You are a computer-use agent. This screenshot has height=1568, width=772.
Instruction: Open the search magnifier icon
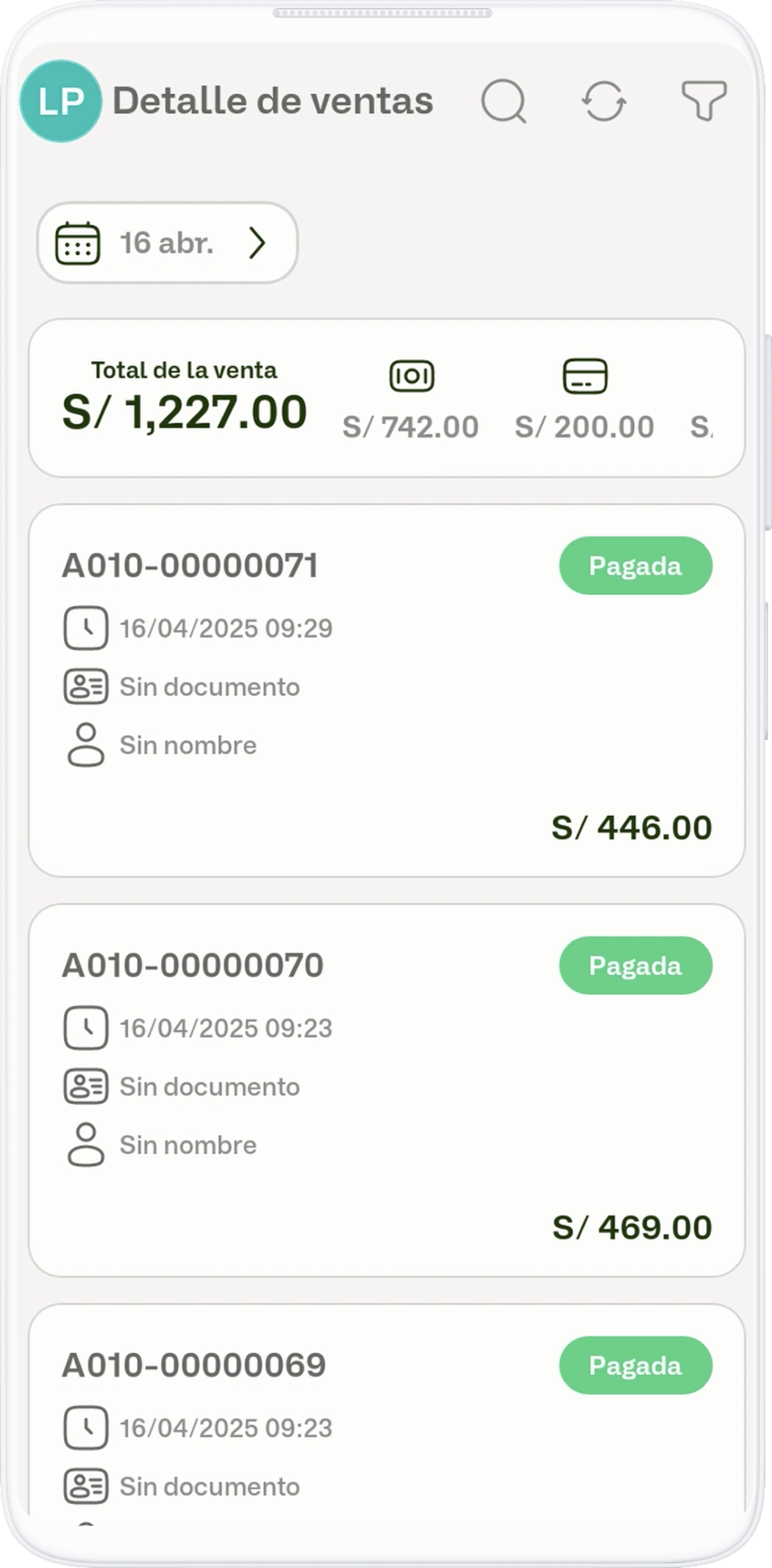503,101
